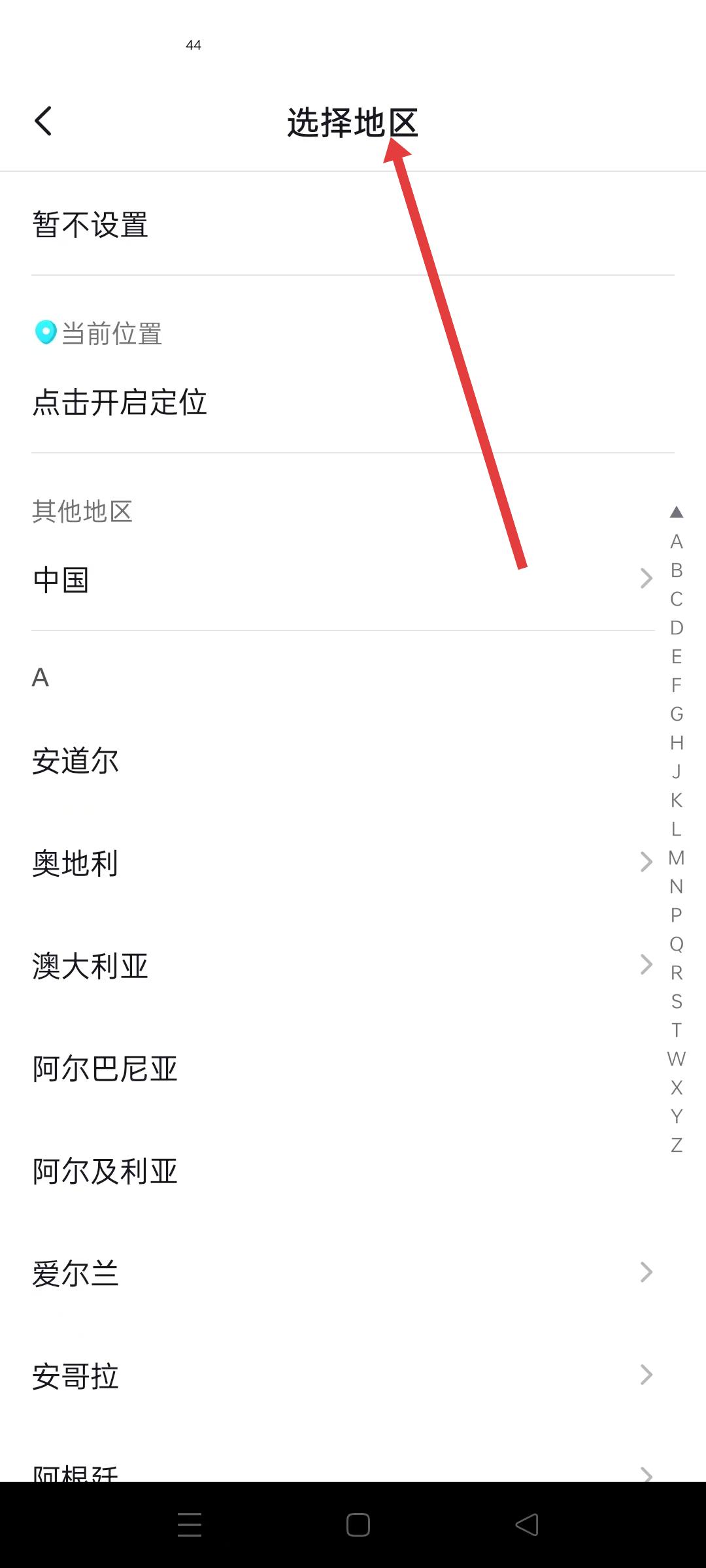Open the 中国 region list

point(340,579)
